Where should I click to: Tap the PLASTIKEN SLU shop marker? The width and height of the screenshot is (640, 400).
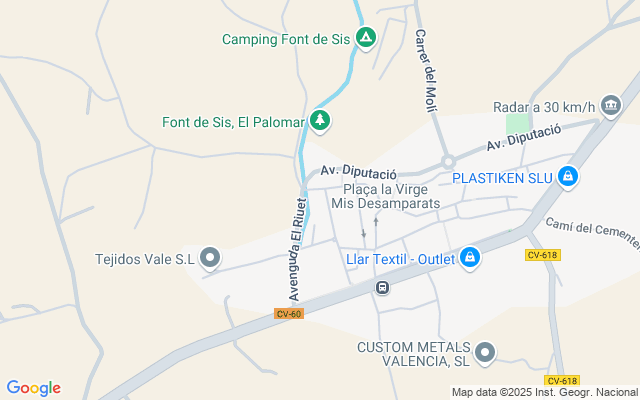tap(568, 177)
